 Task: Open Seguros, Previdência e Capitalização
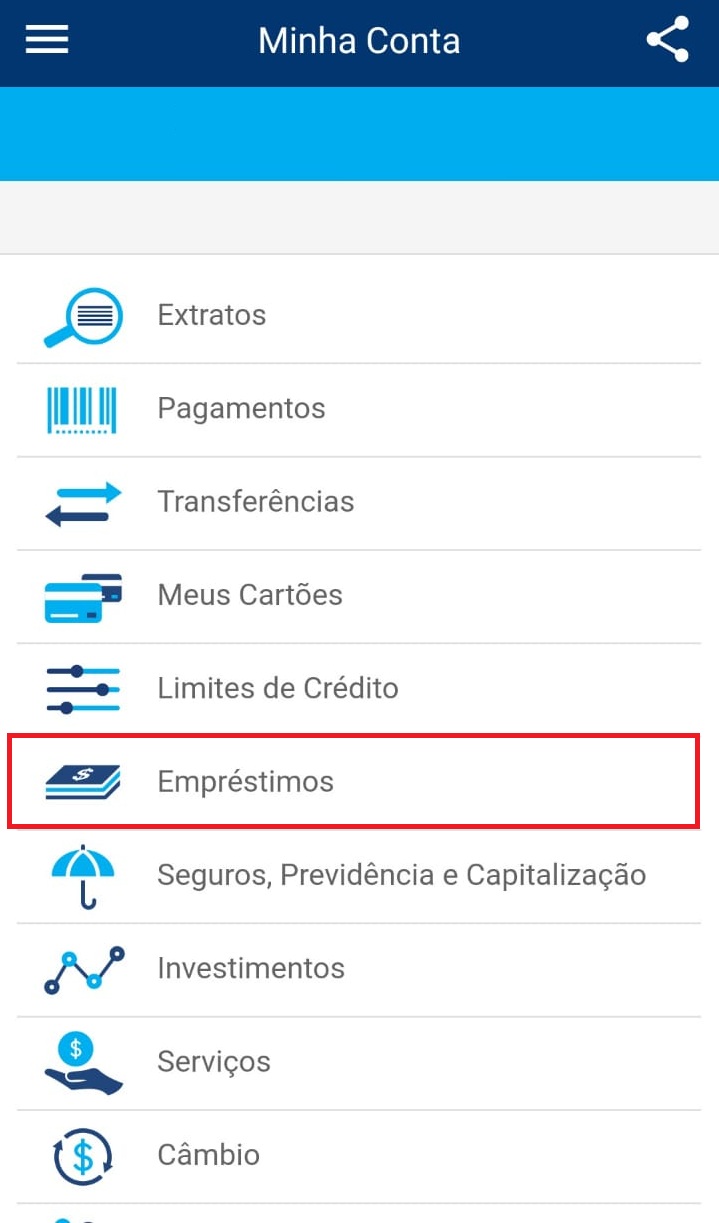(x=359, y=876)
